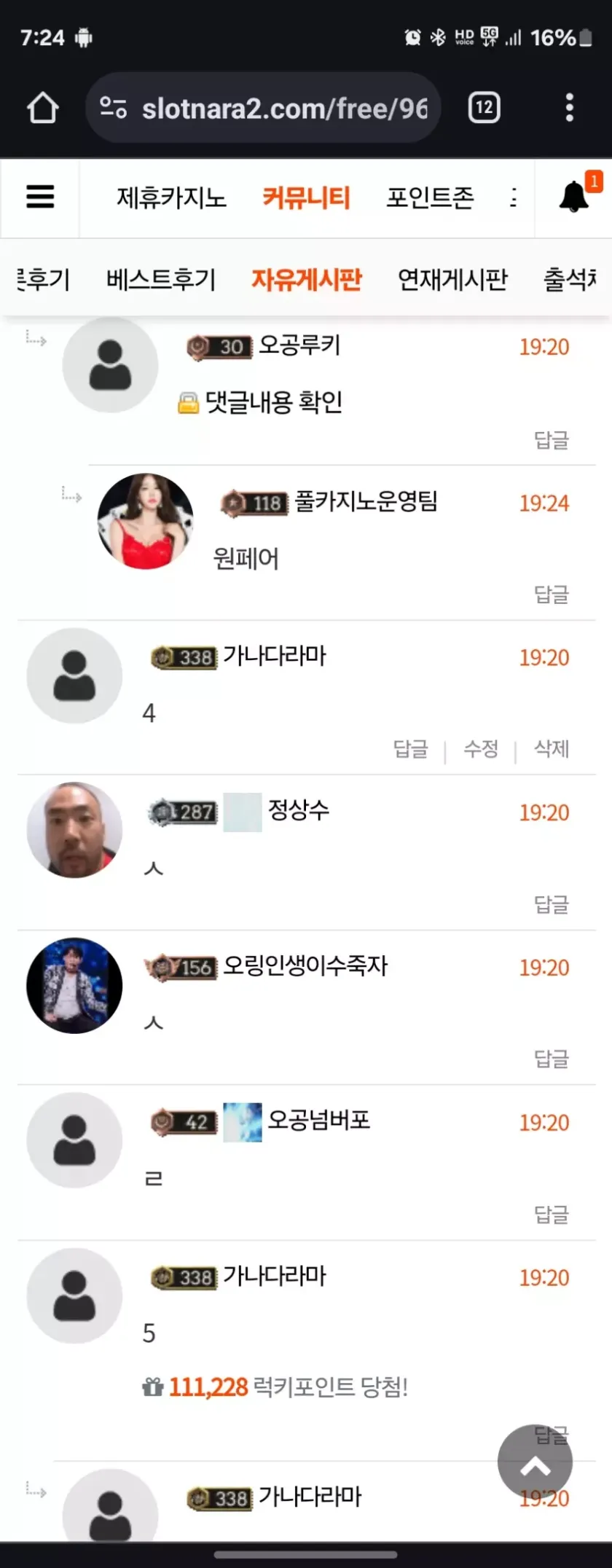
Task: Edit 가나다라마's comment "4"
Action: pyautogui.click(x=481, y=748)
